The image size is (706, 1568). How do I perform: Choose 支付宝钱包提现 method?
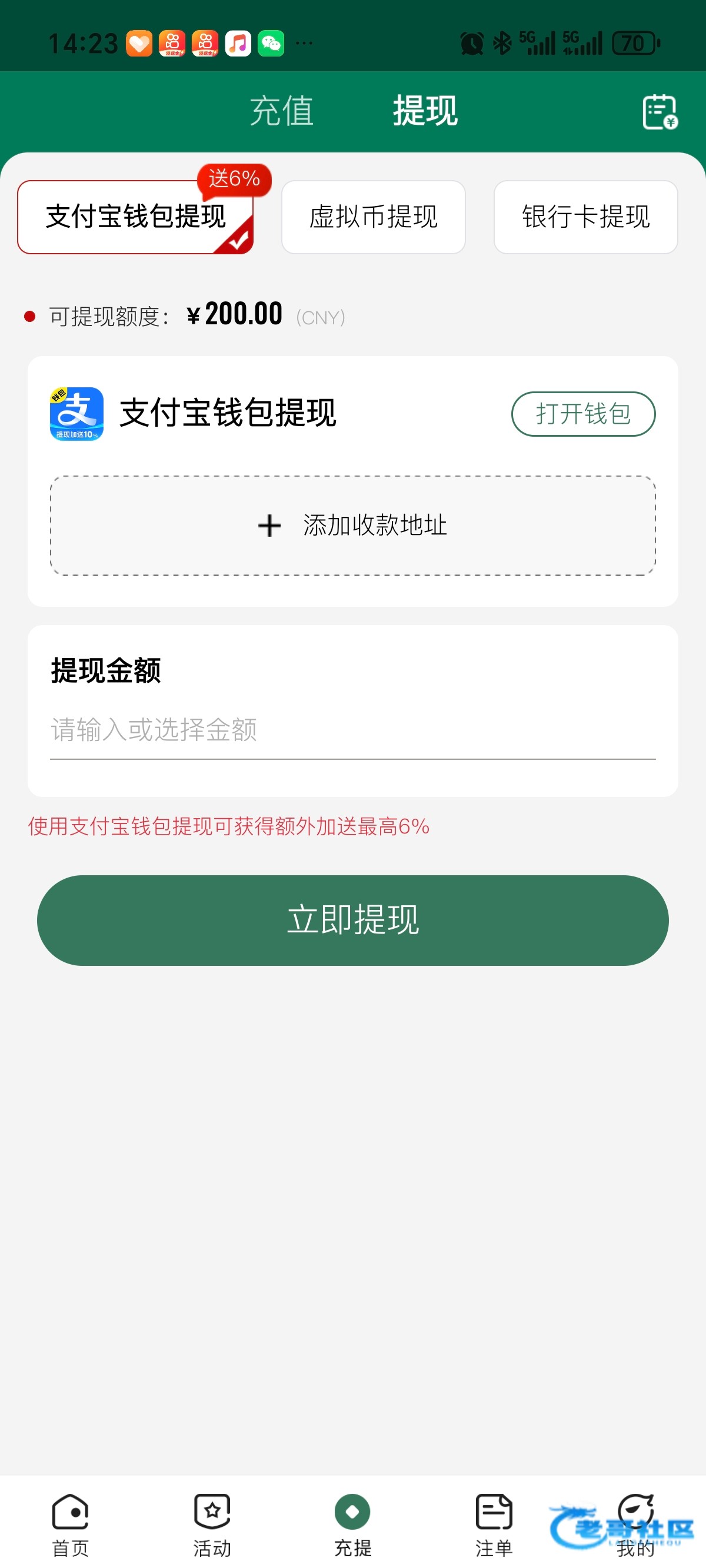pos(135,217)
